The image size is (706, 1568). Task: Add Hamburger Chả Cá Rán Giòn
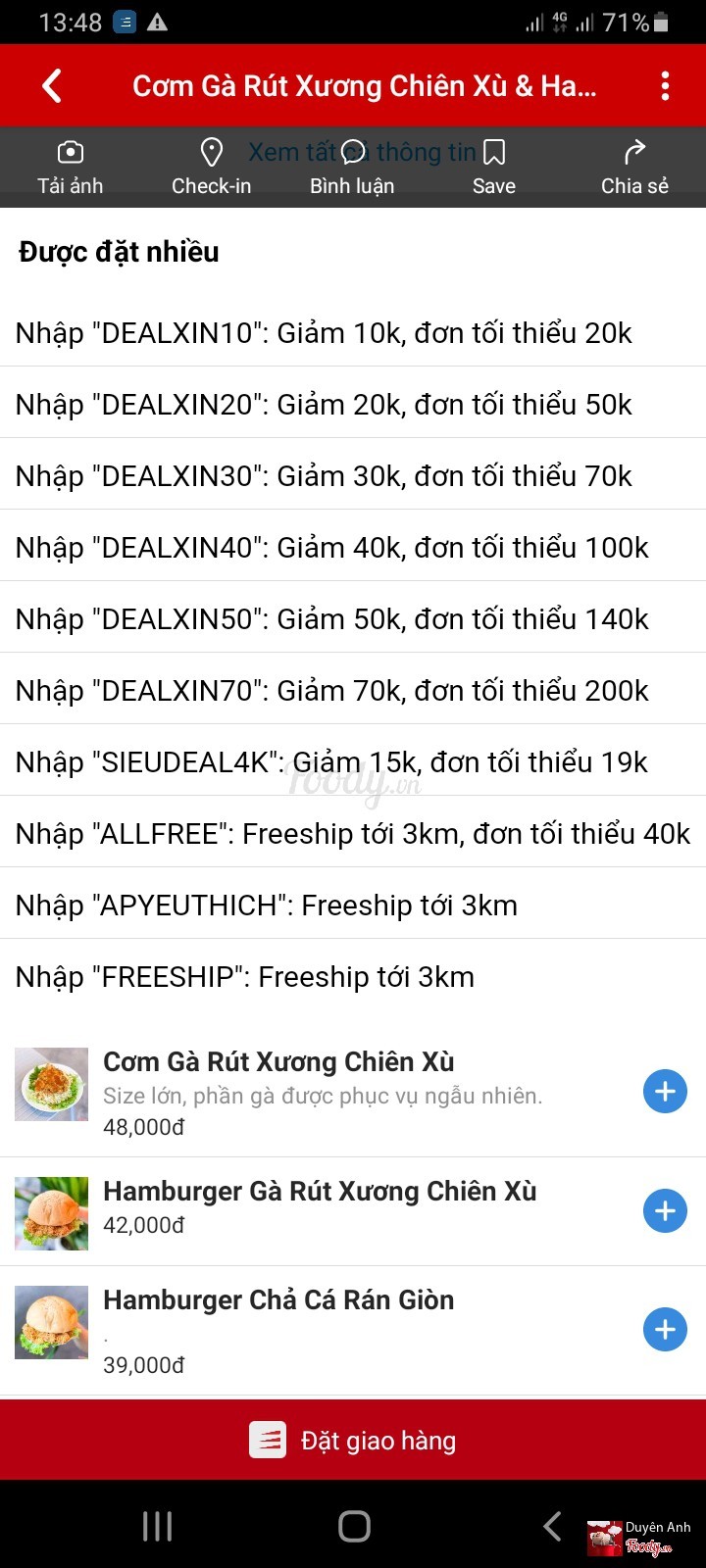pyautogui.click(x=665, y=1330)
